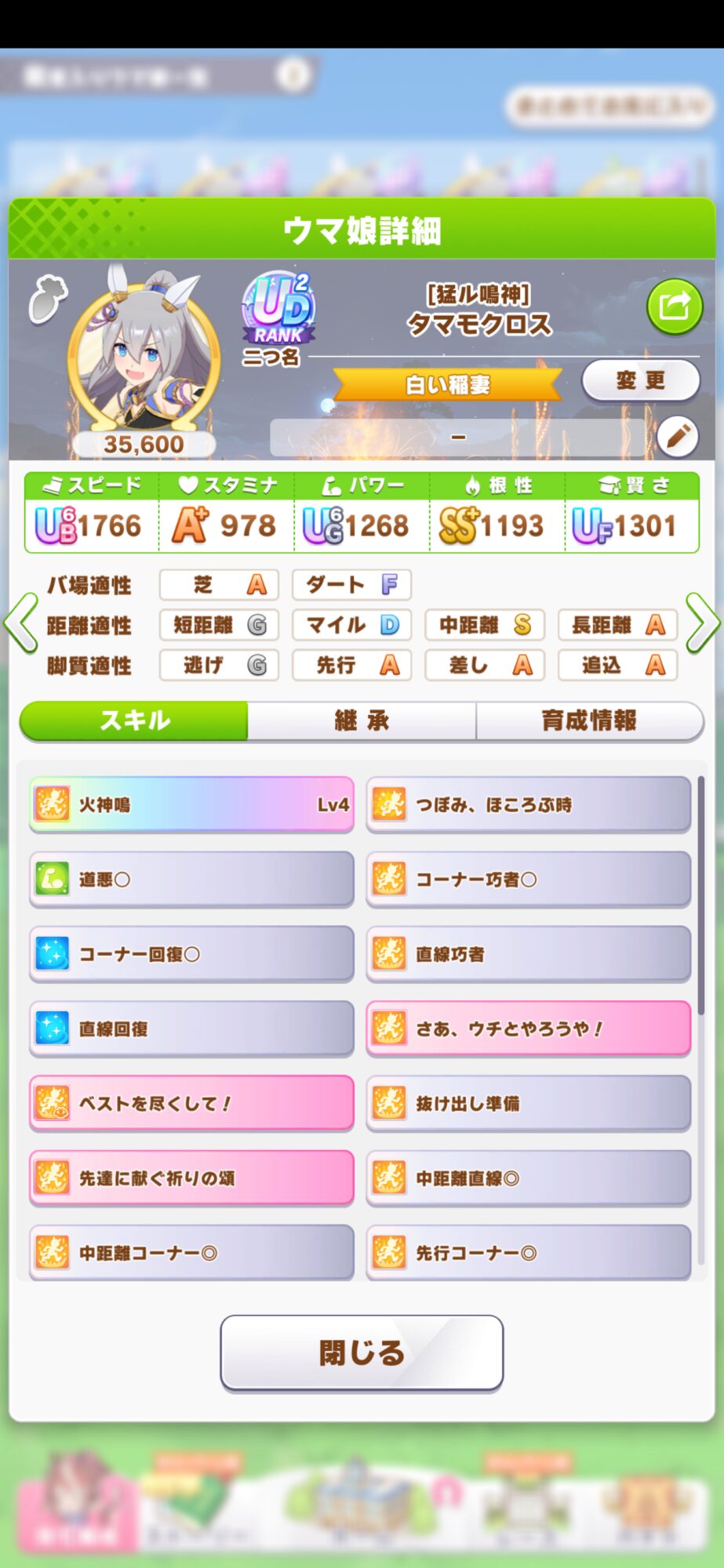724x1568 pixels.
Task: Tap the green share icon
Action: pos(674,307)
